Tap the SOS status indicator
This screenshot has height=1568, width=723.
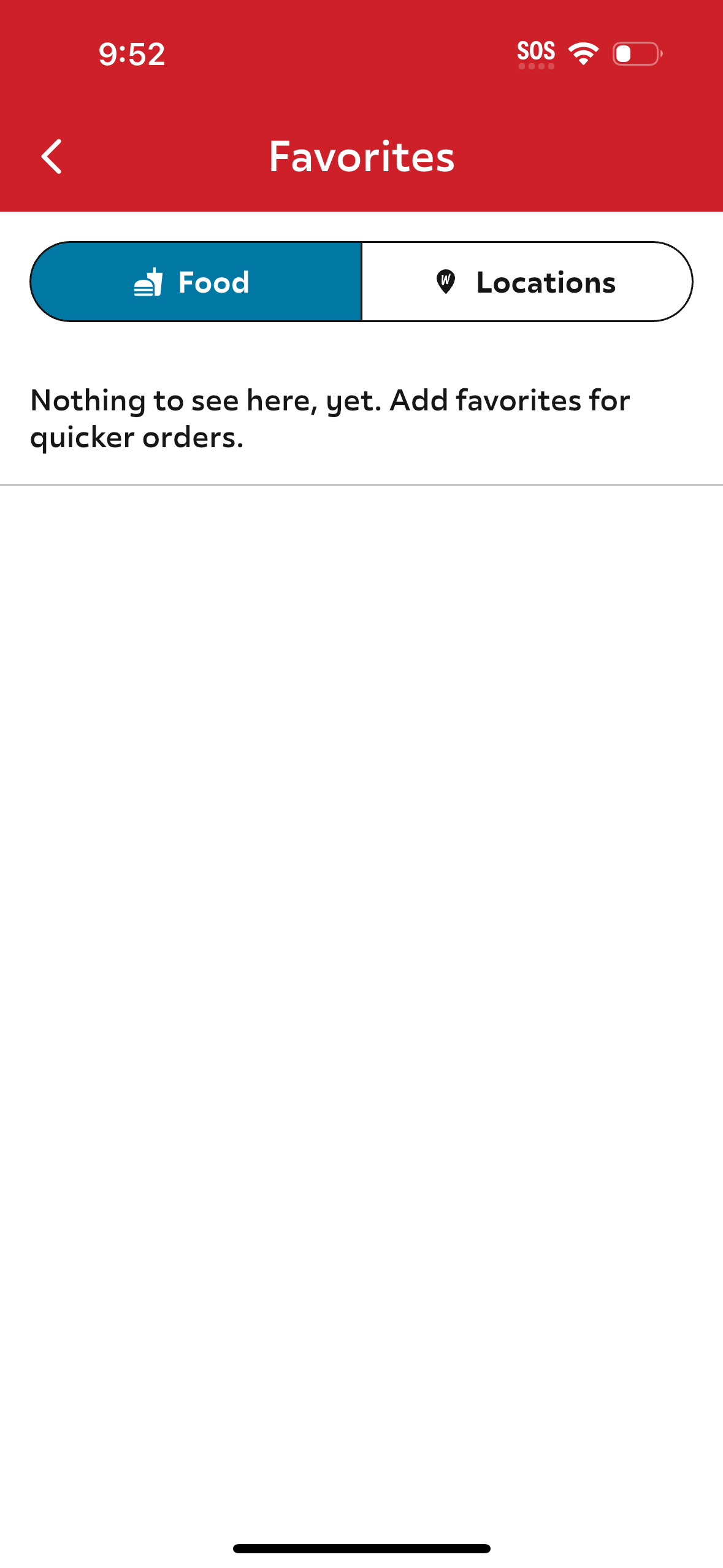(x=535, y=52)
